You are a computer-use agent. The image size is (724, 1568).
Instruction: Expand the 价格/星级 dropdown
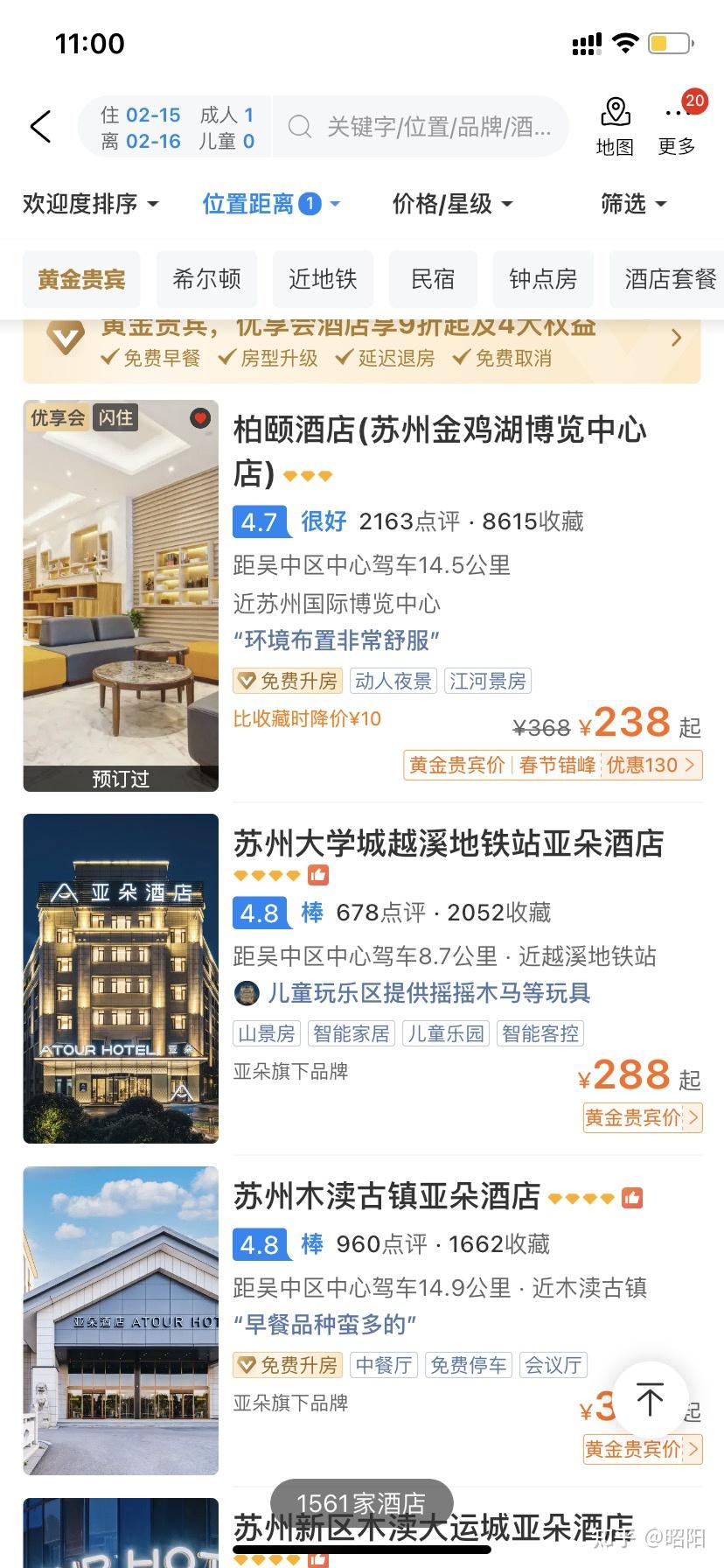pos(451,204)
